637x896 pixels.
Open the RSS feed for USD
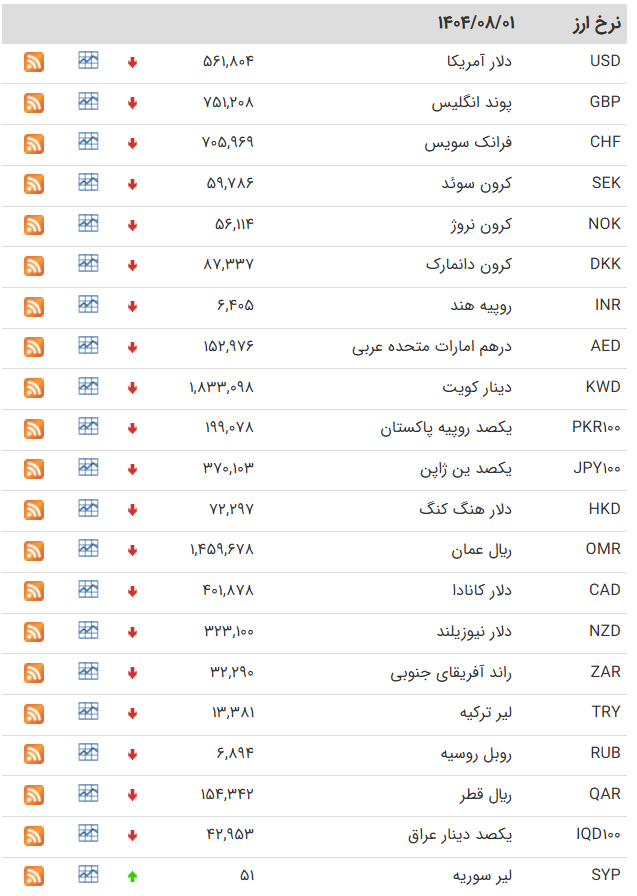(x=34, y=62)
